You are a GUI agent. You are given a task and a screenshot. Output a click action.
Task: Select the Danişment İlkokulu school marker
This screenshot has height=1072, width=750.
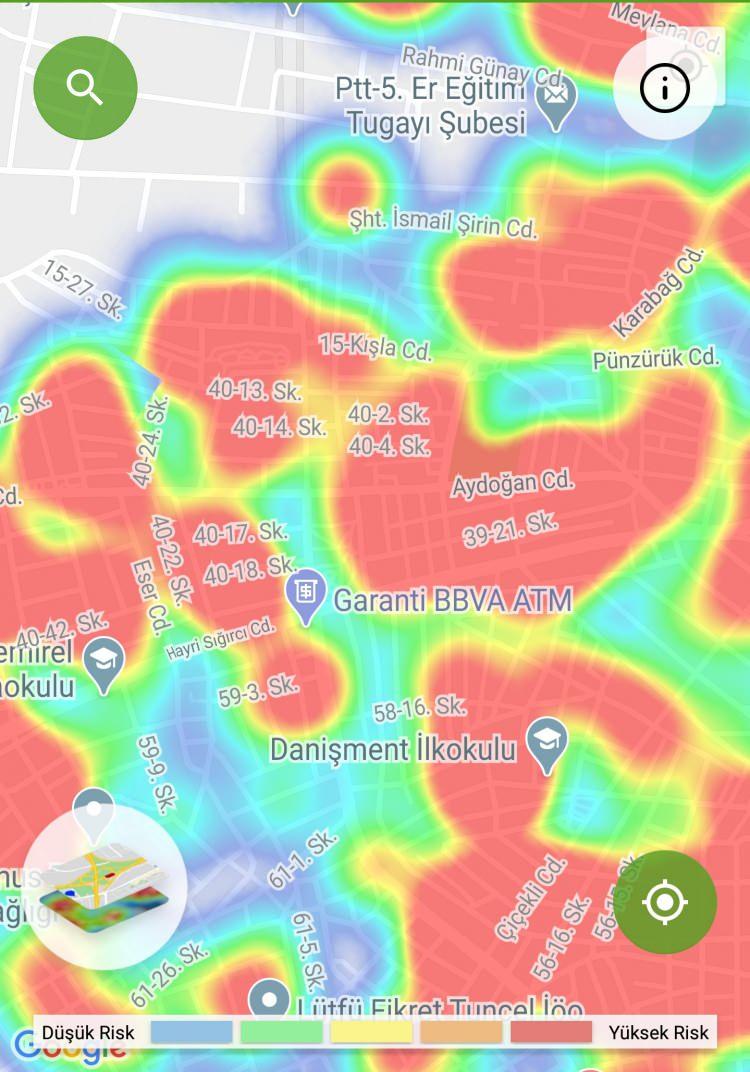click(x=546, y=744)
